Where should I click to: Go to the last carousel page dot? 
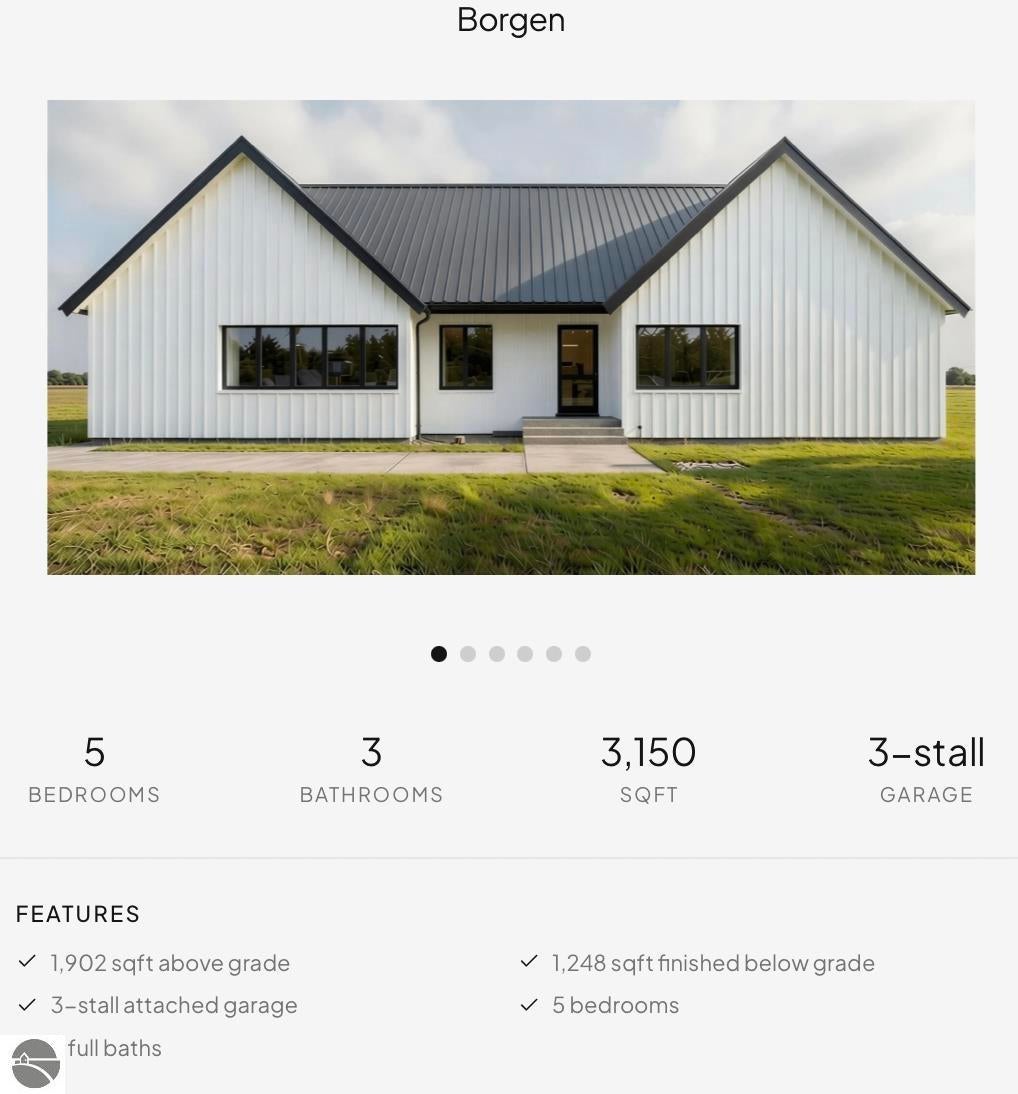(x=583, y=654)
